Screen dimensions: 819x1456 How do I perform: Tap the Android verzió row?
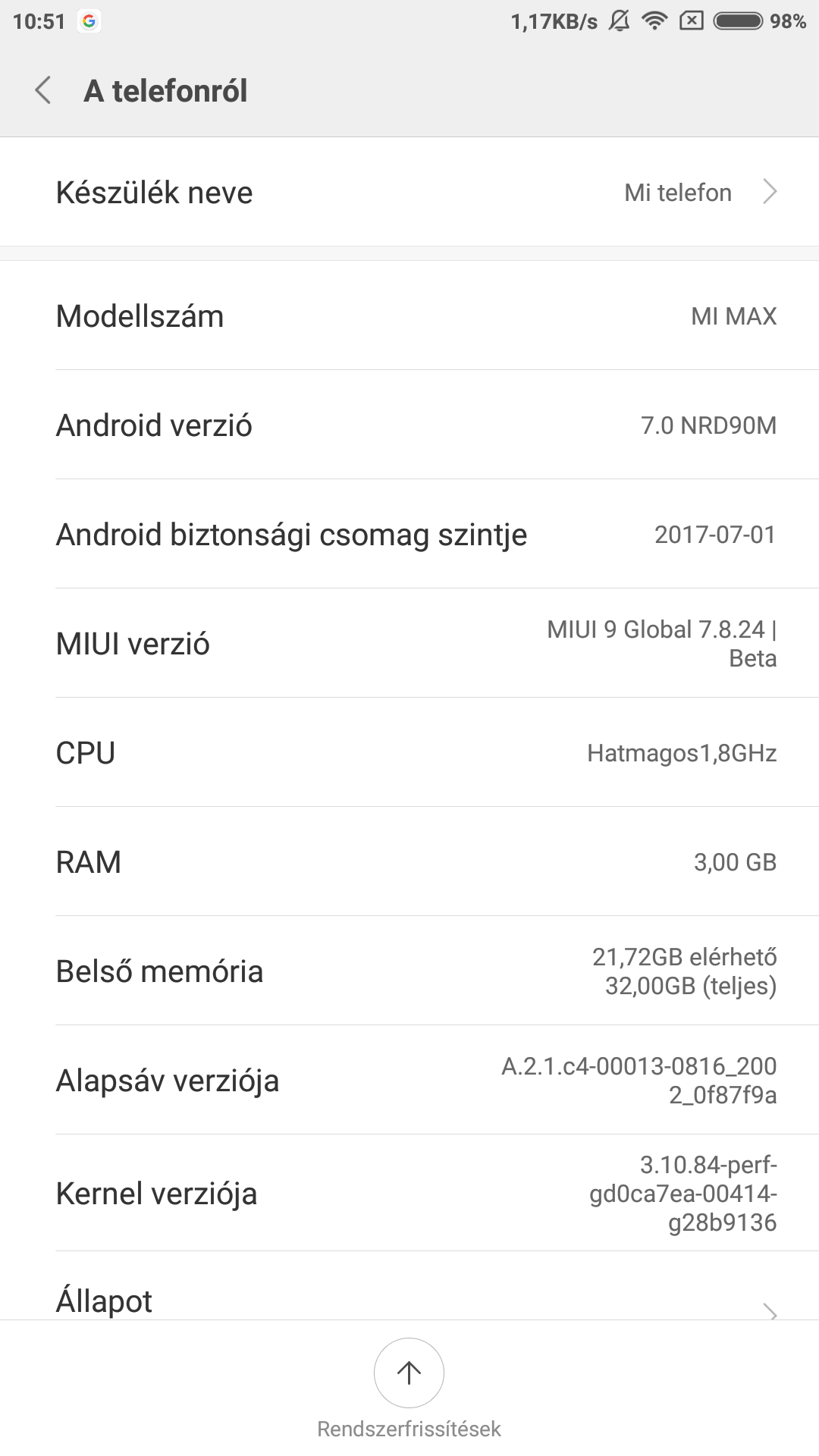pyautogui.click(x=409, y=425)
